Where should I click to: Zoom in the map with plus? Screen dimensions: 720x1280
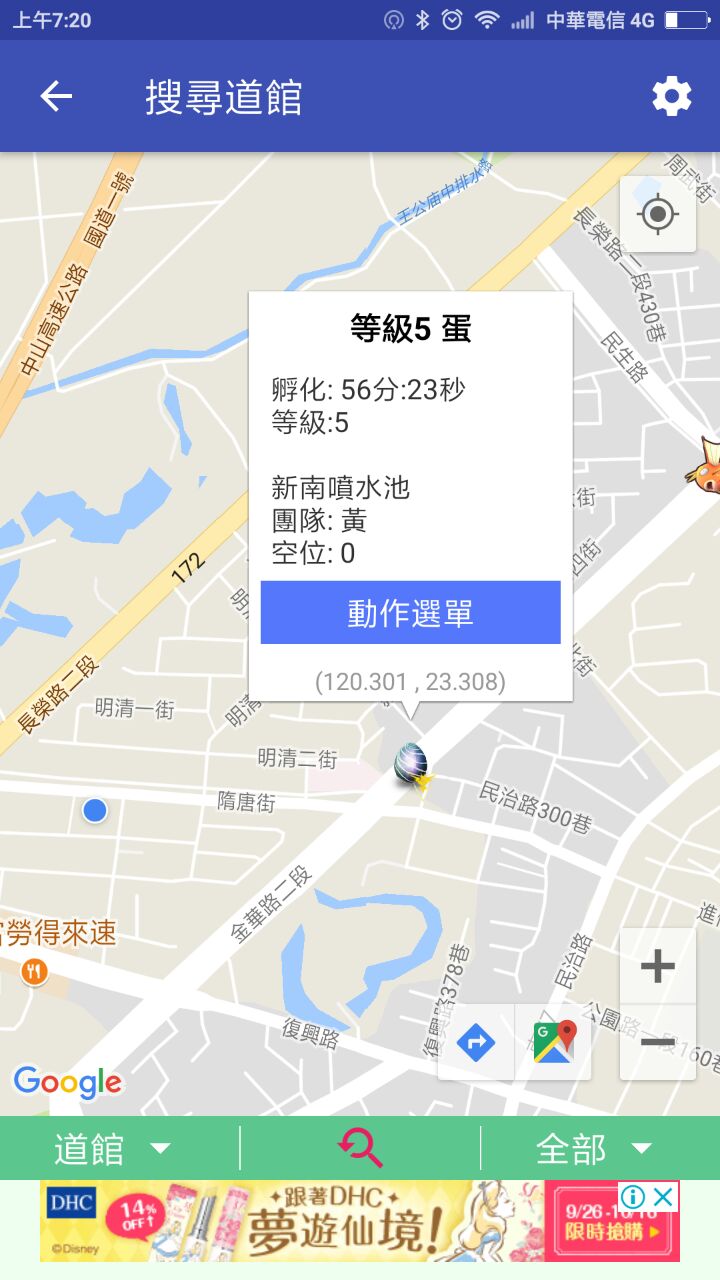pyautogui.click(x=657, y=966)
